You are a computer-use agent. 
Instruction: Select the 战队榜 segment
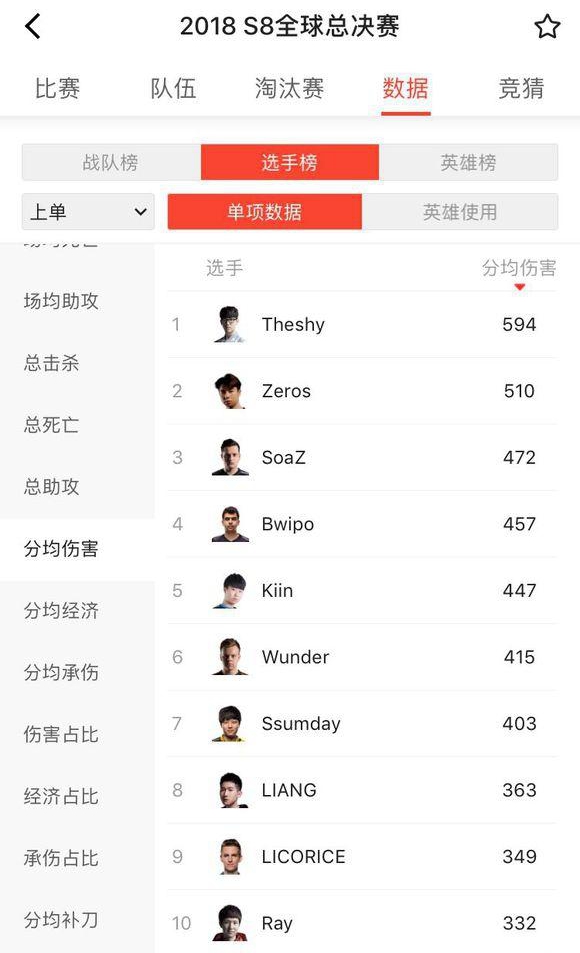[x=111, y=162]
